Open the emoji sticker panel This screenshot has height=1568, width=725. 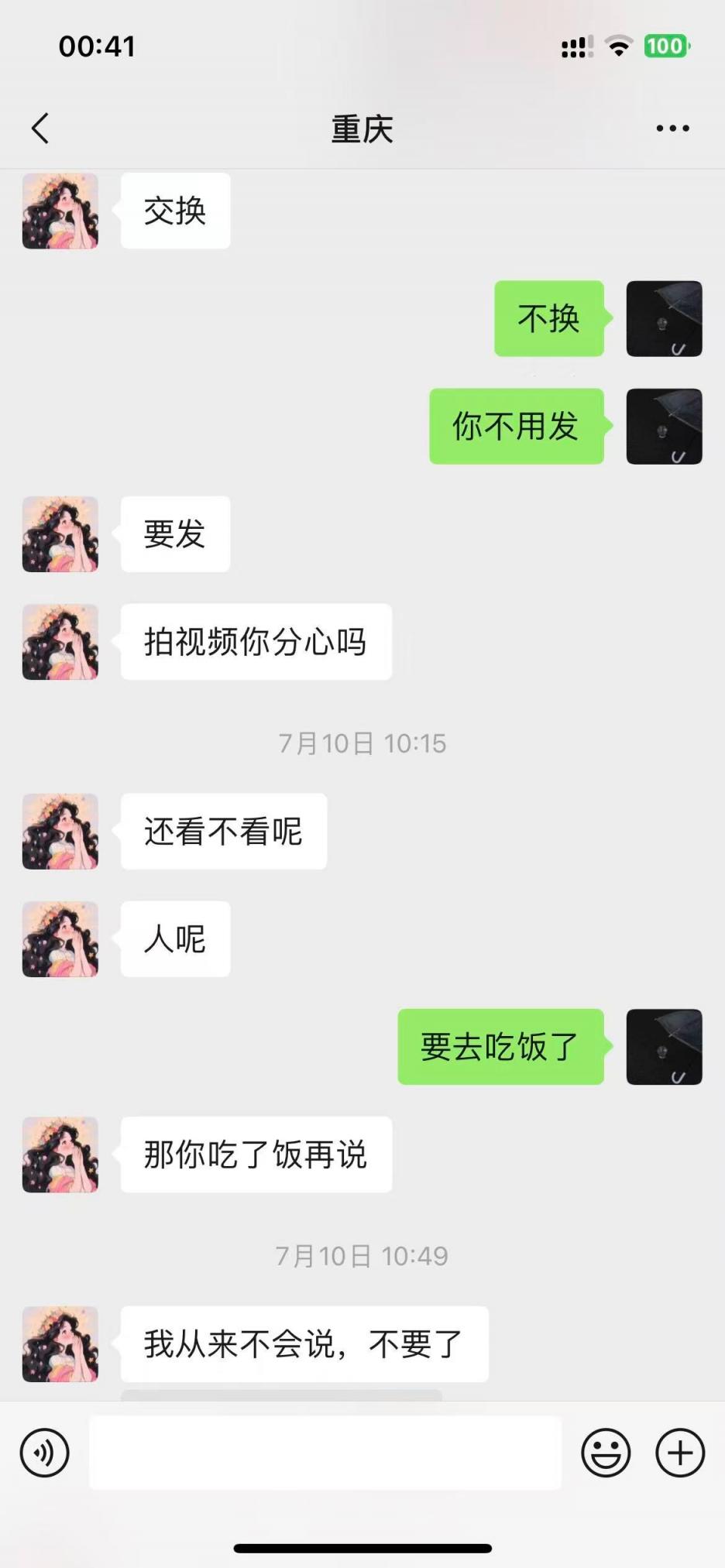(606, 1453)
